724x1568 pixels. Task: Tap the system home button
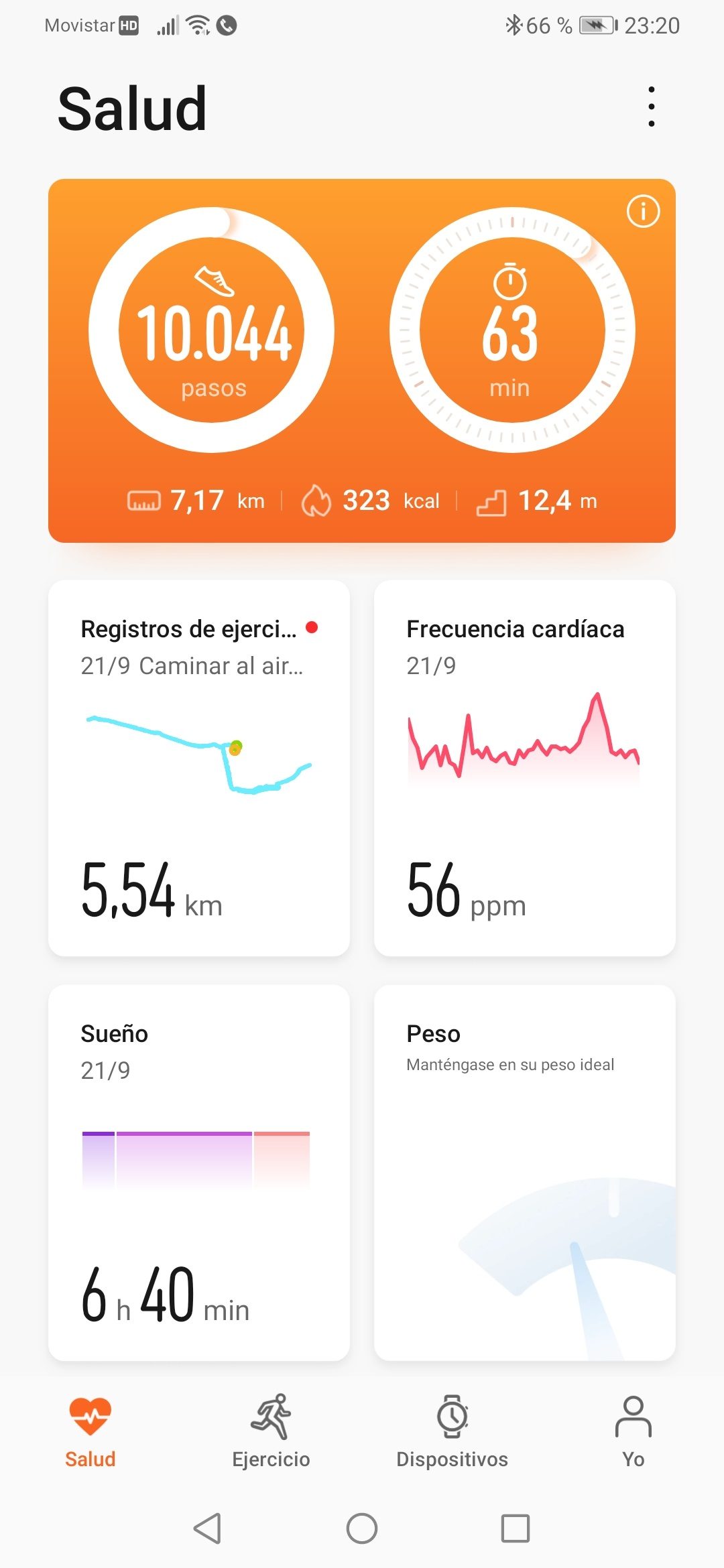[362, 1528]
